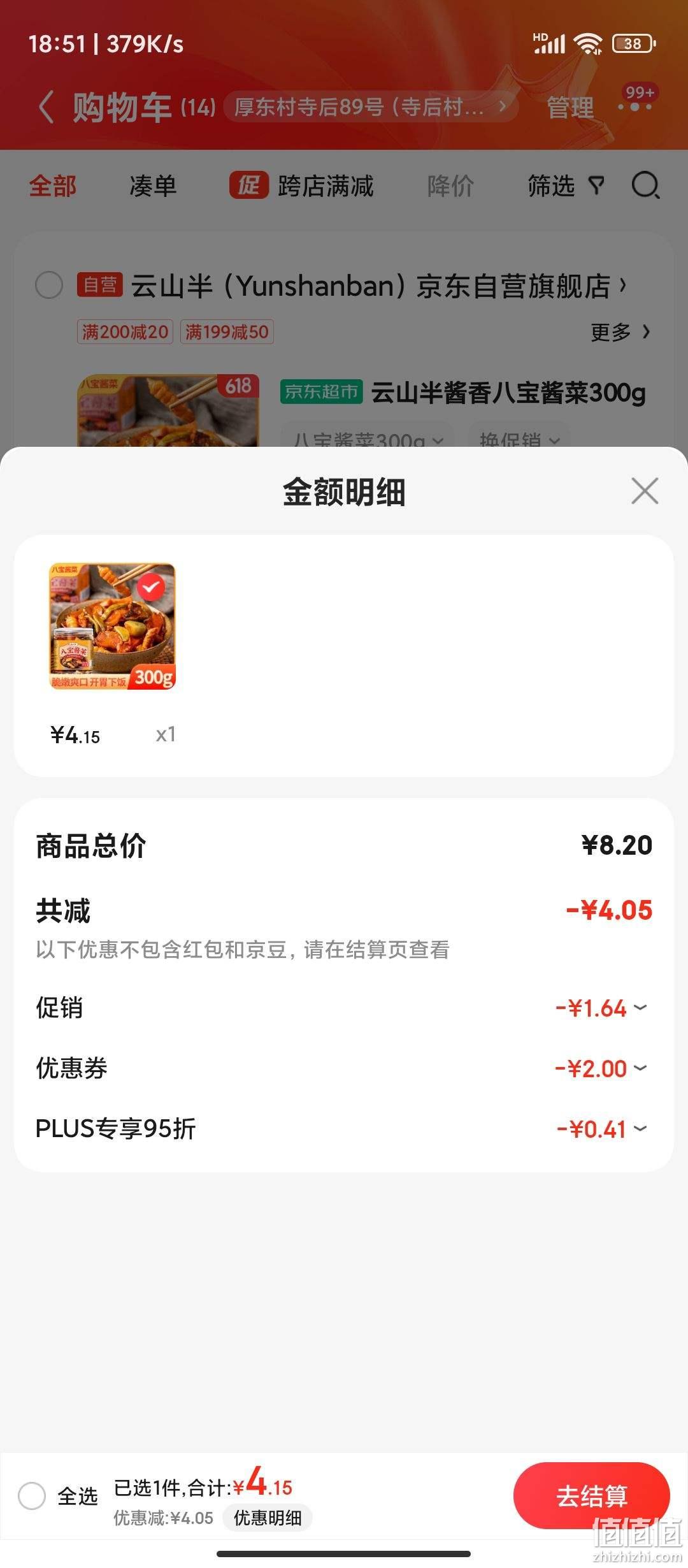Open the selected 八宝酱菜 product thumbnail
The height and width of the screenshot is (1568, 688).
(x=112, y=627)
